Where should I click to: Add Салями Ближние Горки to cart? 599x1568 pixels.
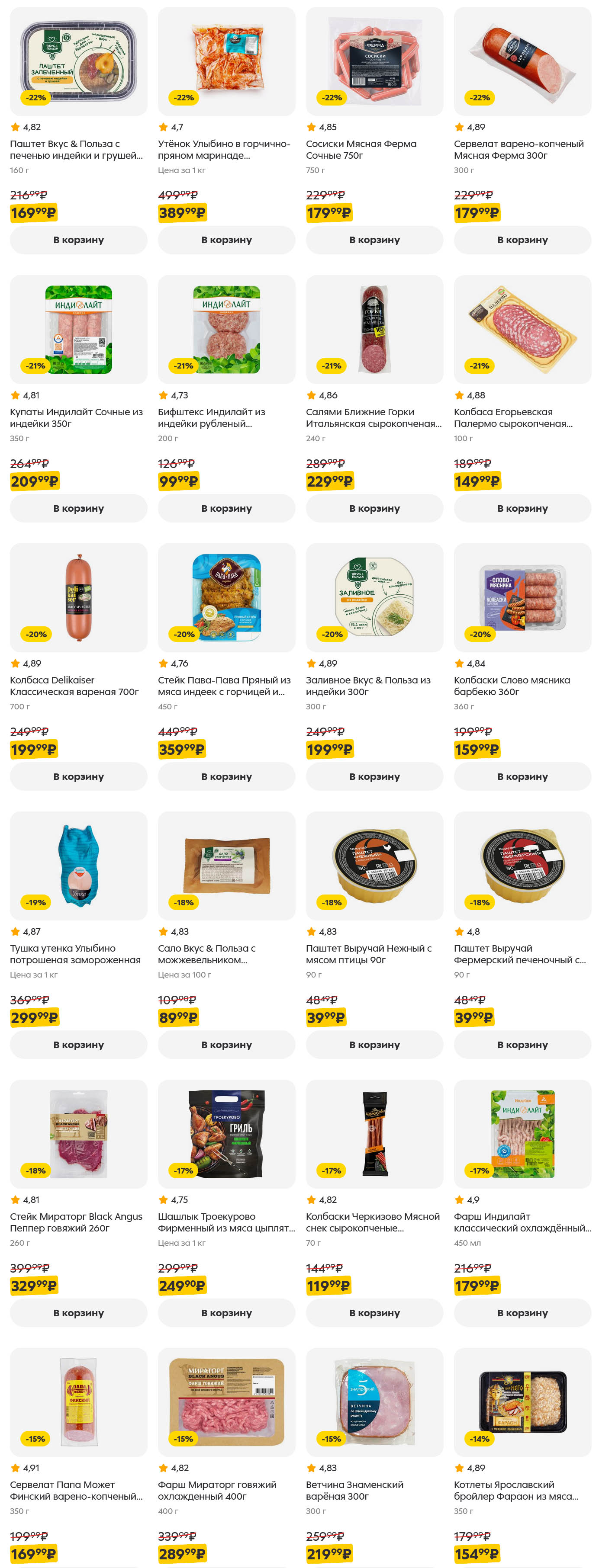tap(374, 508)
